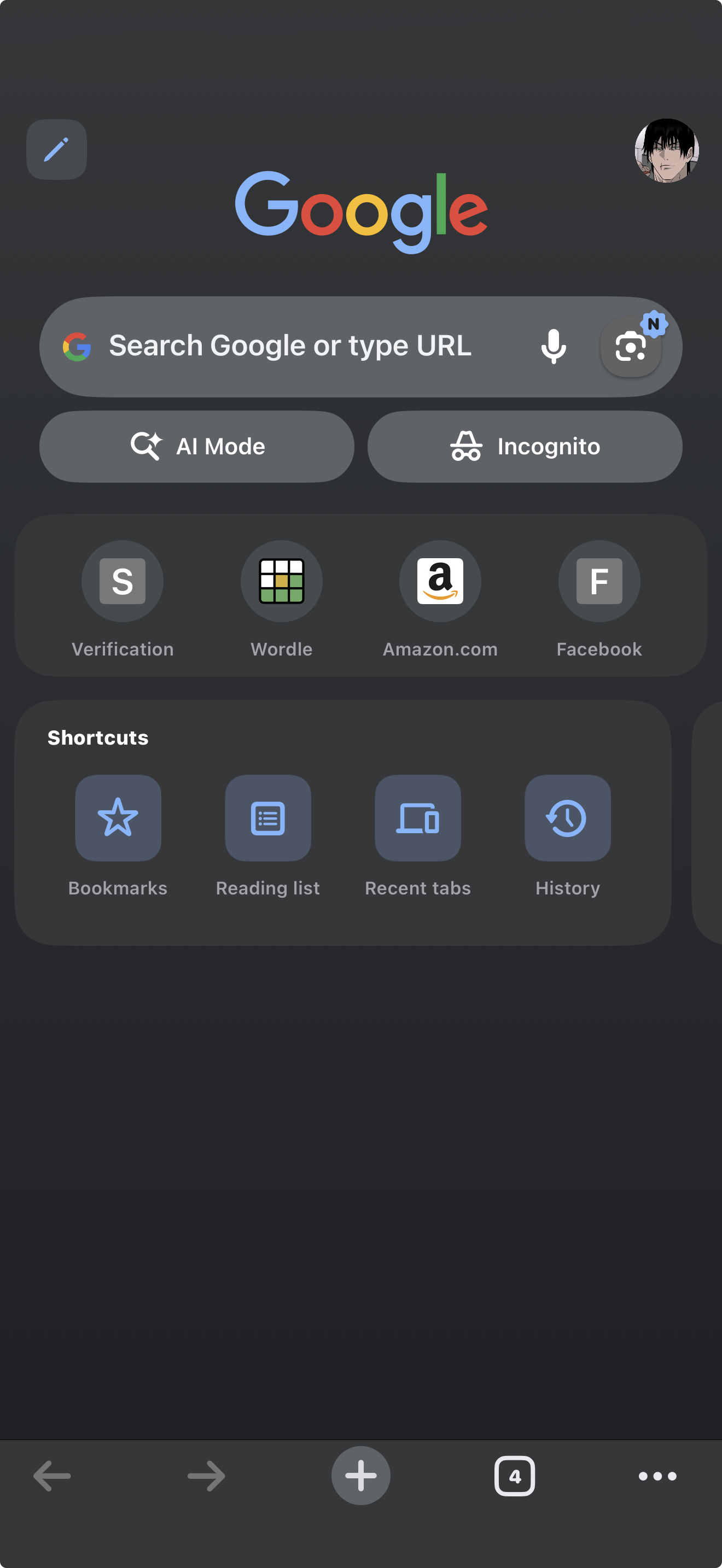
Task: Open an Incognito tab
Action: 525,447
